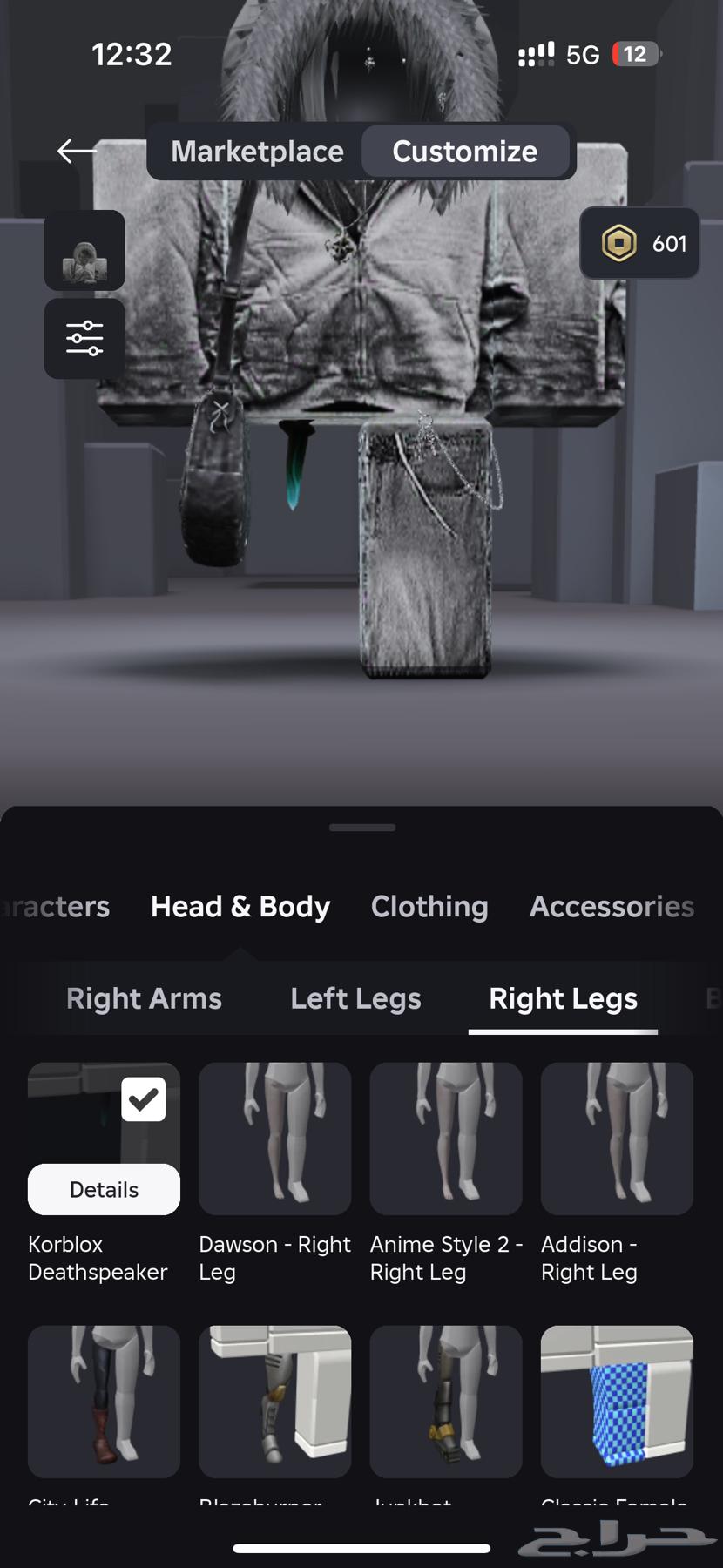723x1568 pixels.
Task: Equip Anime Style 2 - Right Leg
Action: (446, 1138)
